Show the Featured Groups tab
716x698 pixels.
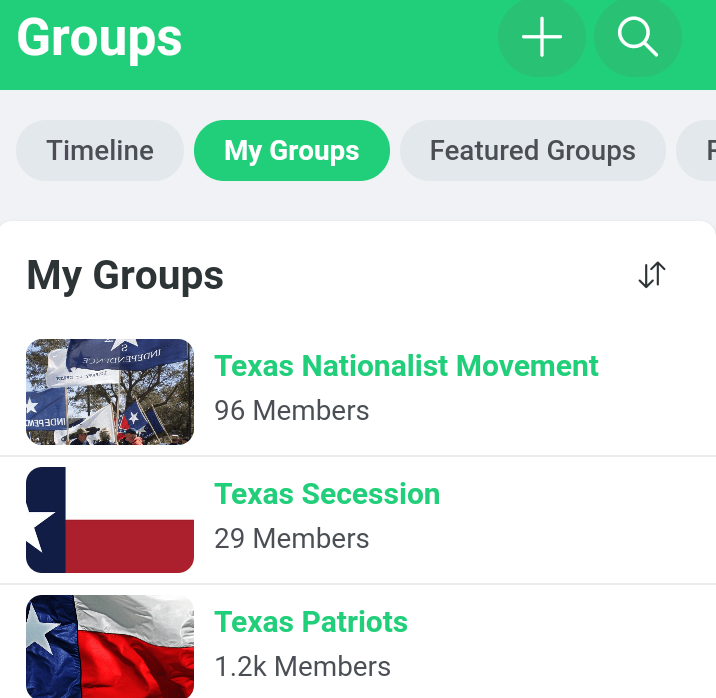pyautogui.click(x=532, y=151)
